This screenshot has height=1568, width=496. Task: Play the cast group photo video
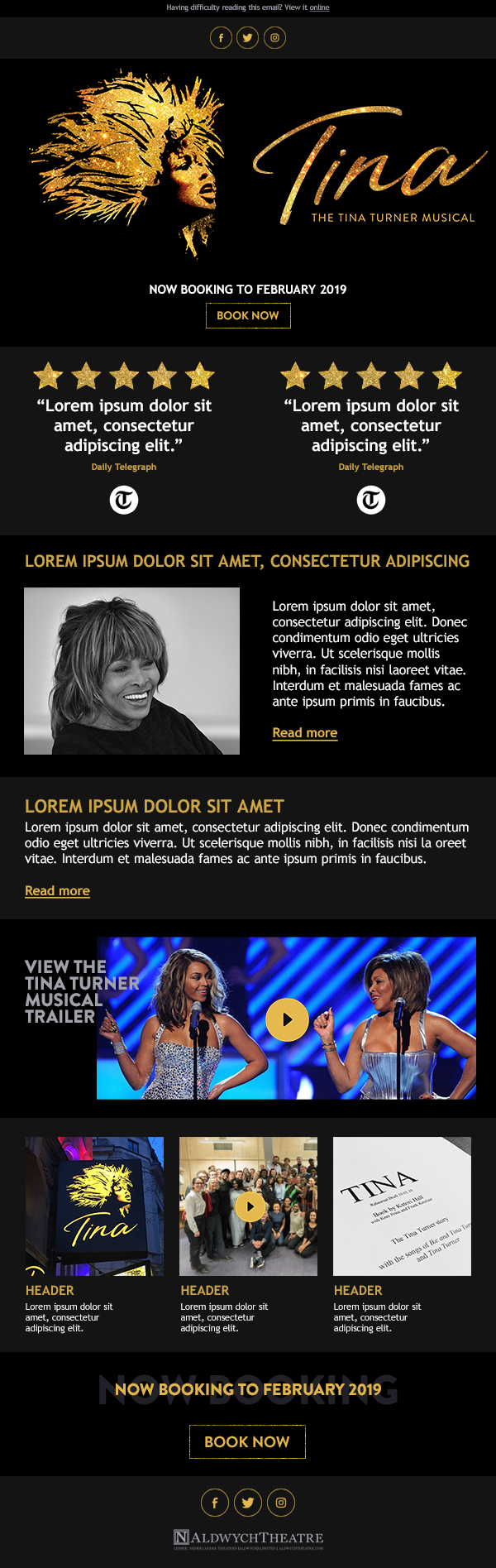coord(249,1206)
